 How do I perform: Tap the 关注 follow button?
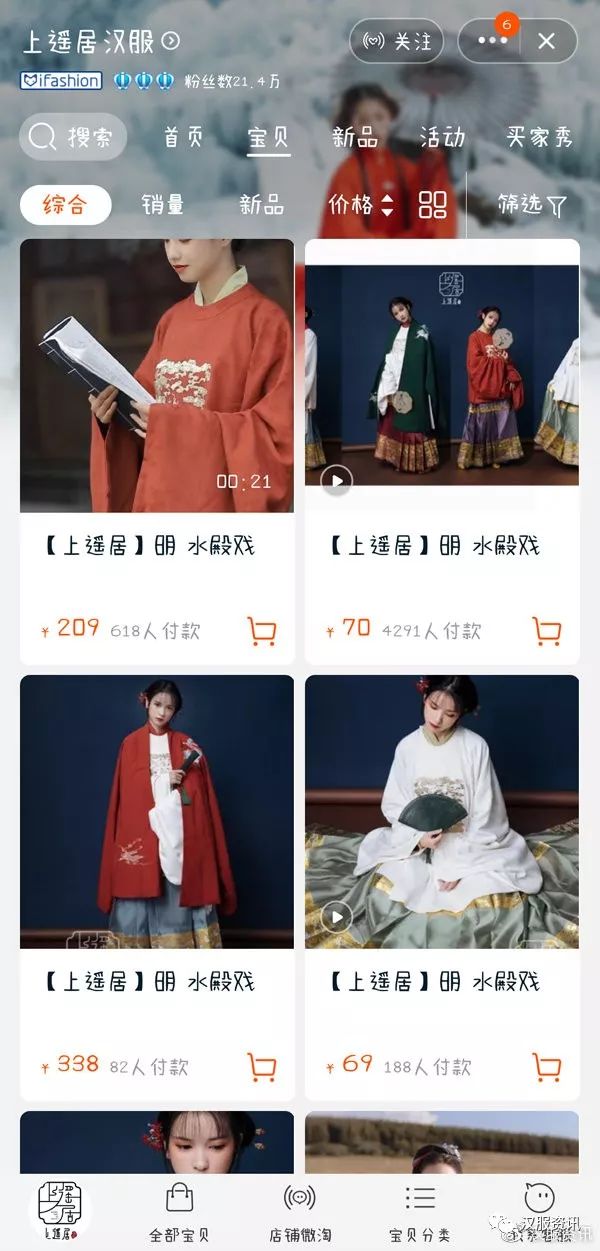point(397,41)
